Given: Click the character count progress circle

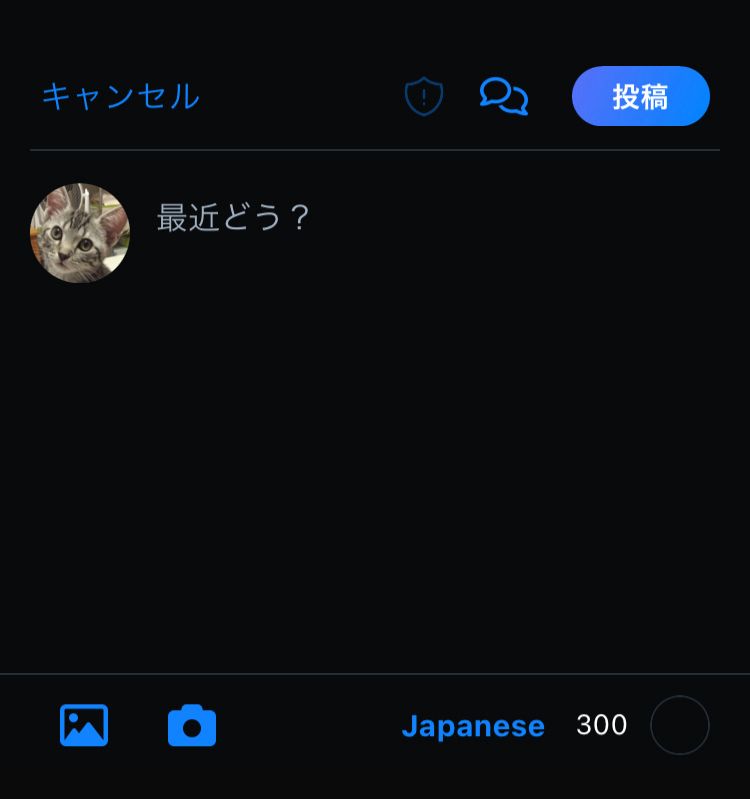Looking at the screenshot, I should click(x=679, y=725).
